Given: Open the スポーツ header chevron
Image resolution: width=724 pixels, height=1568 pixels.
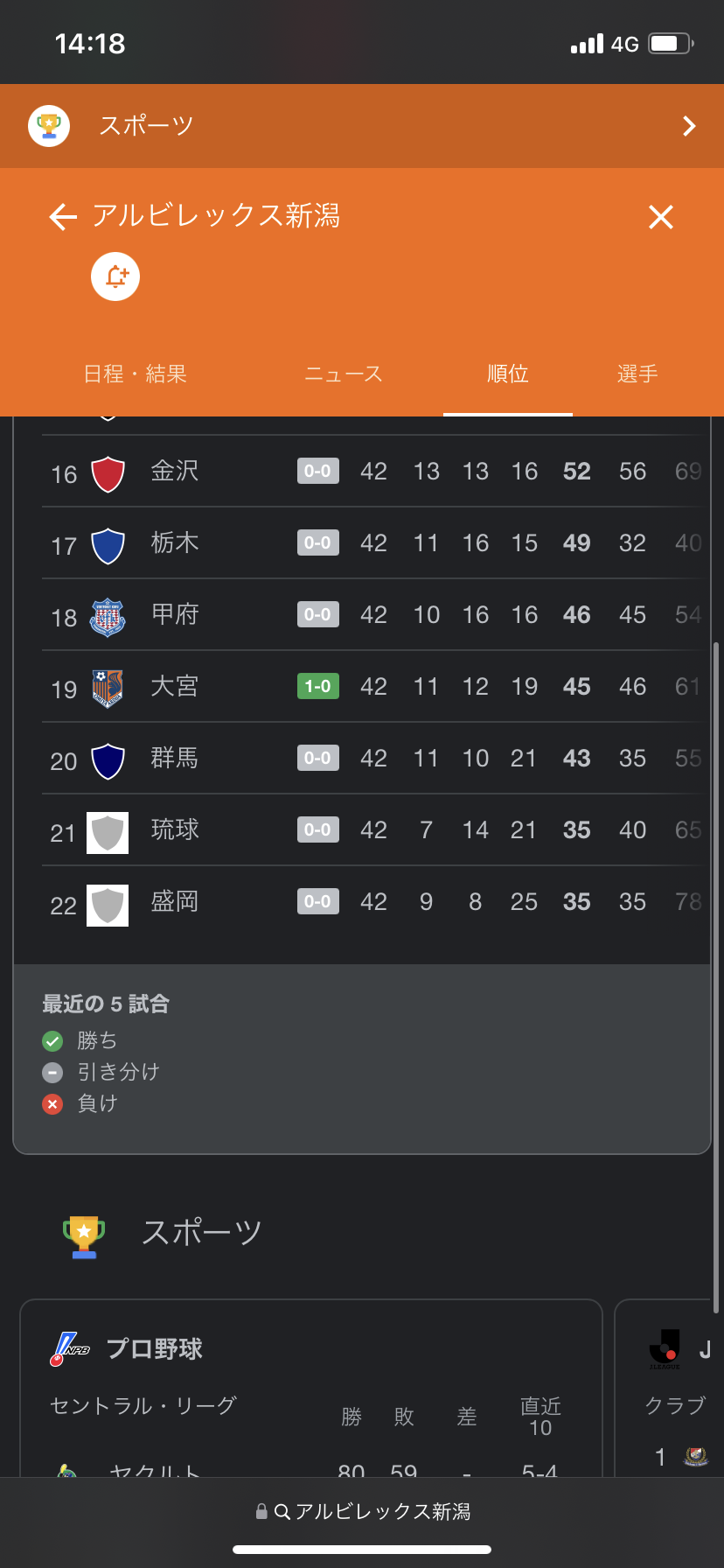Looking at the screenshot, I should 689,126.
